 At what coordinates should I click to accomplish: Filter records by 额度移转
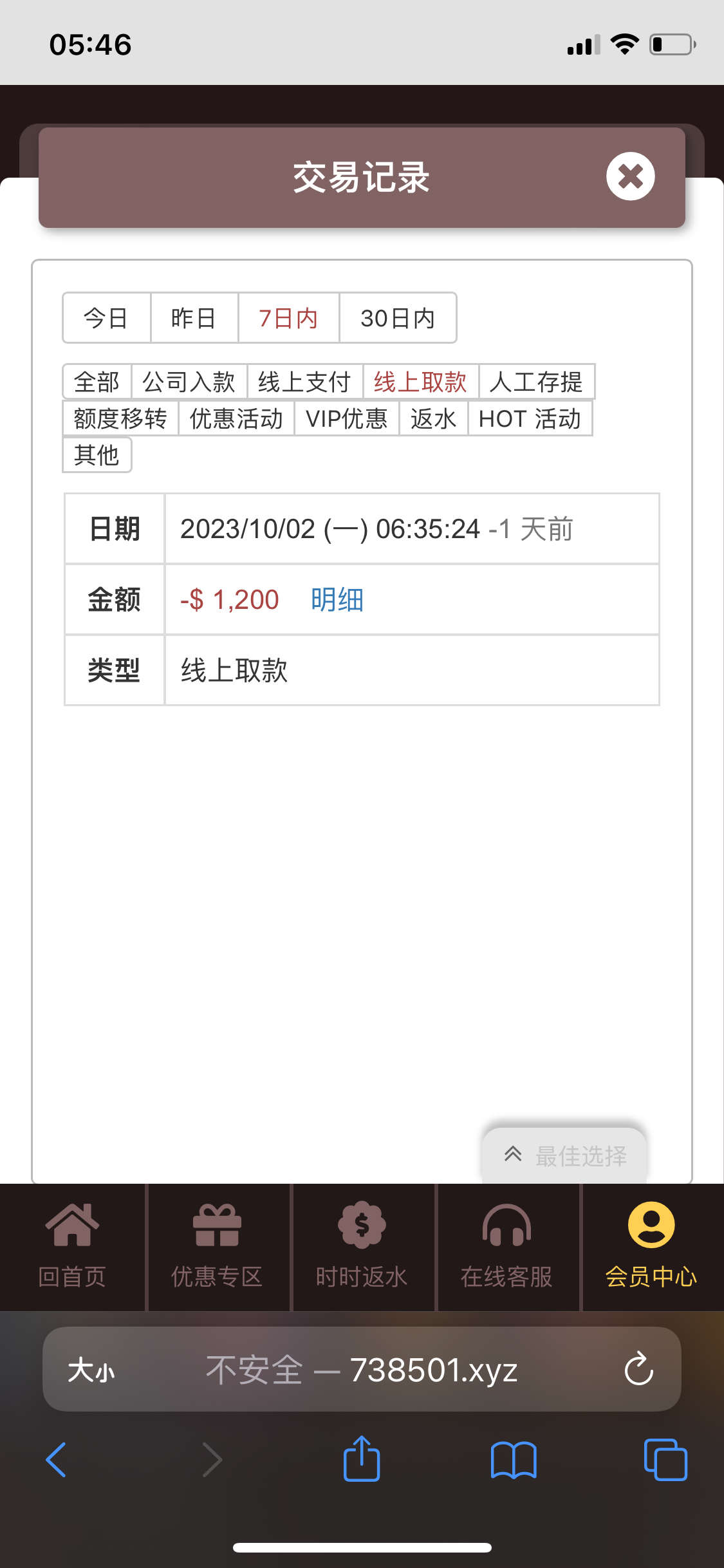(x=120, y=418)
